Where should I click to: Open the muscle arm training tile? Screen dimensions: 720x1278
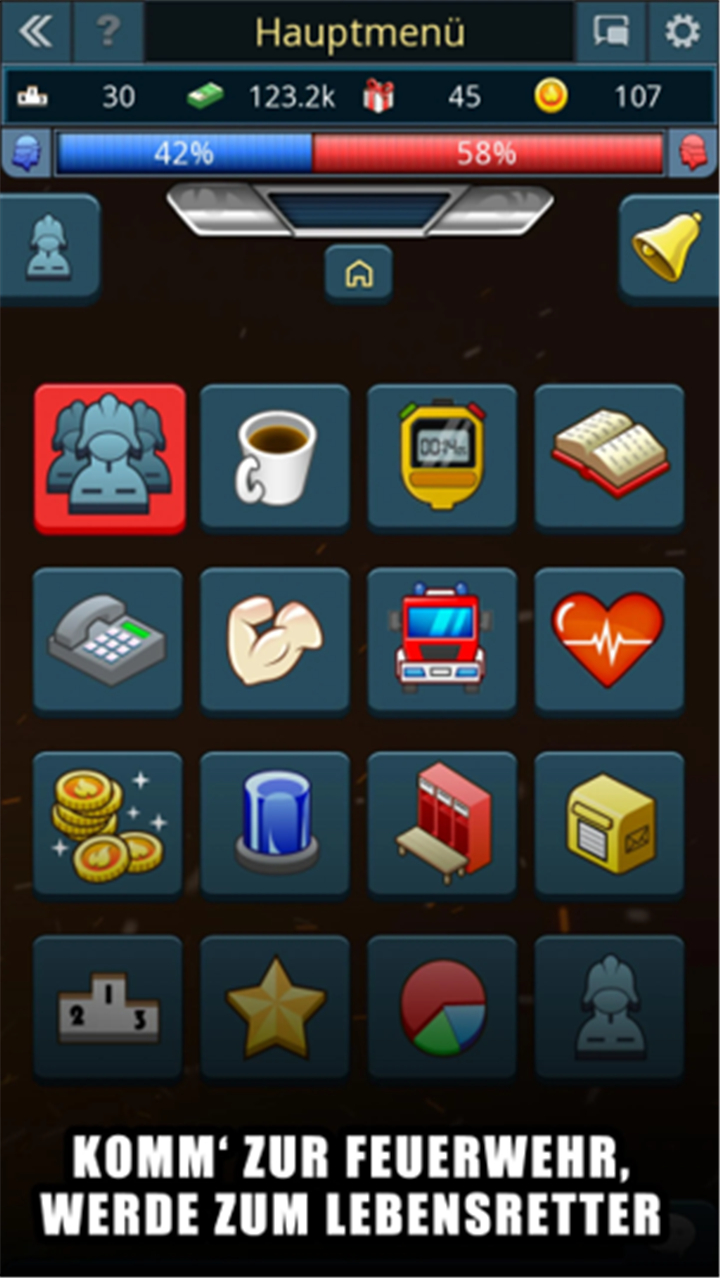coord(275,642)
